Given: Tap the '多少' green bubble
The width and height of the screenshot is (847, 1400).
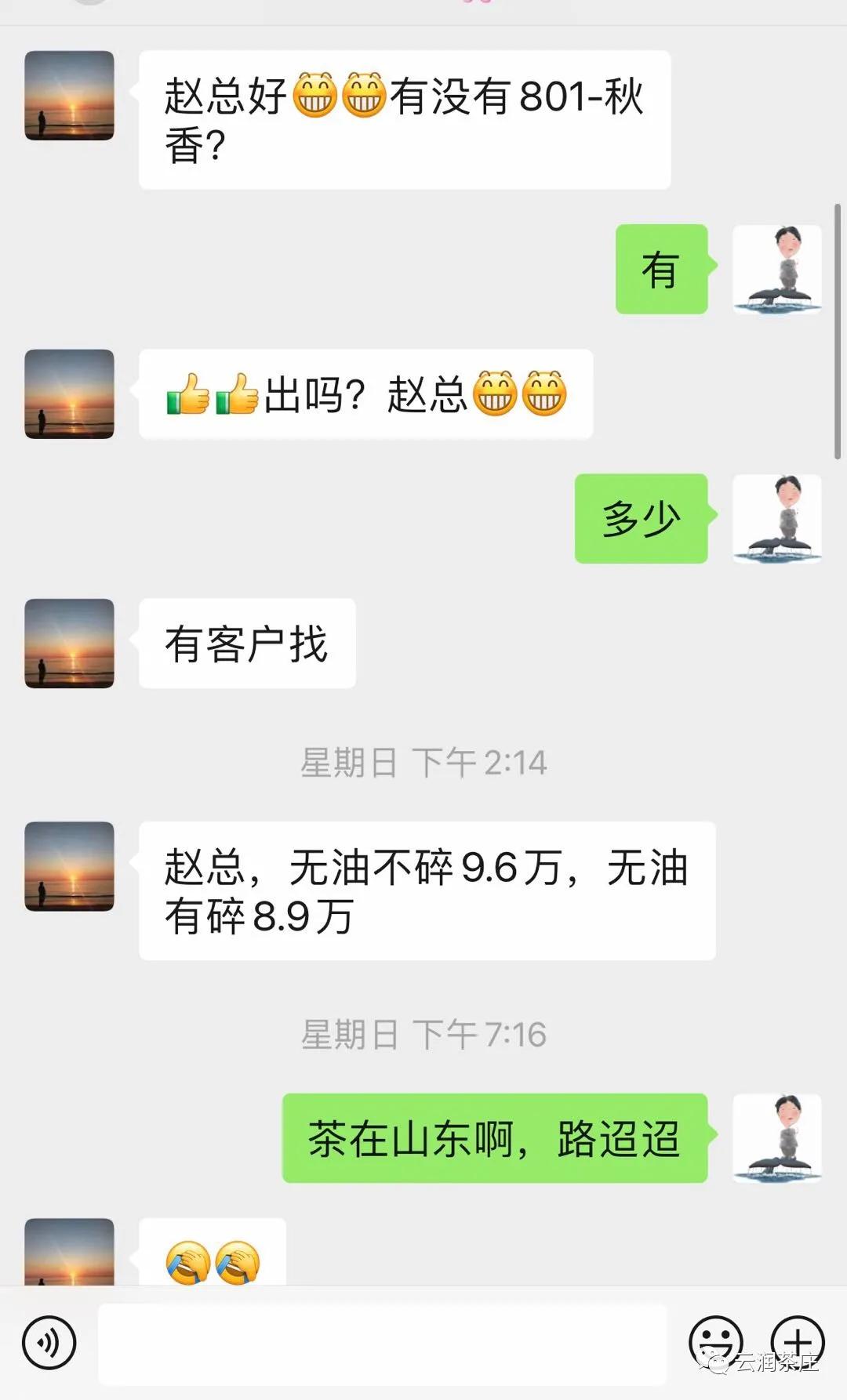Looking at the screenshot, I should [640, 519].
